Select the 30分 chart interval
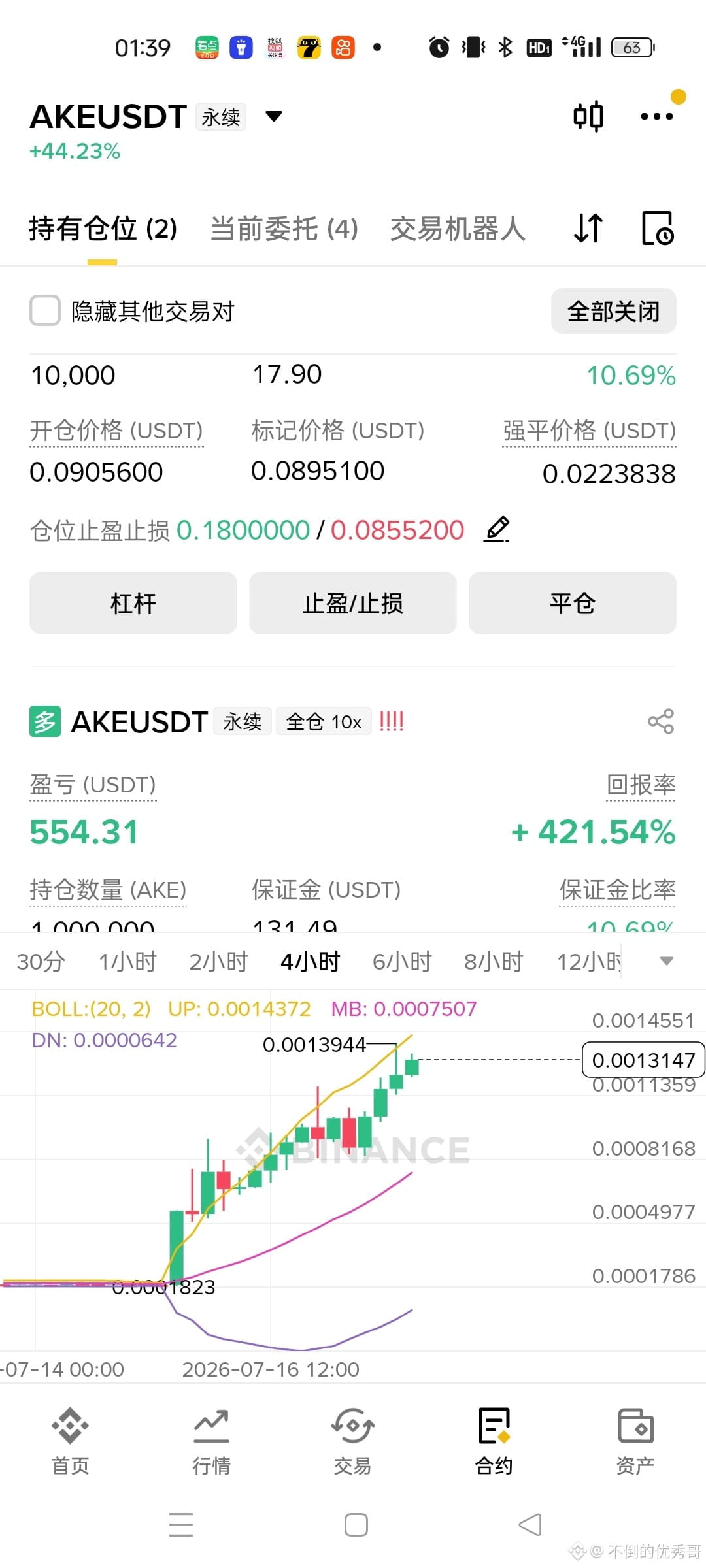Image resolution: width=706 pixels, height=1568 pixels. tap(41, 962)
